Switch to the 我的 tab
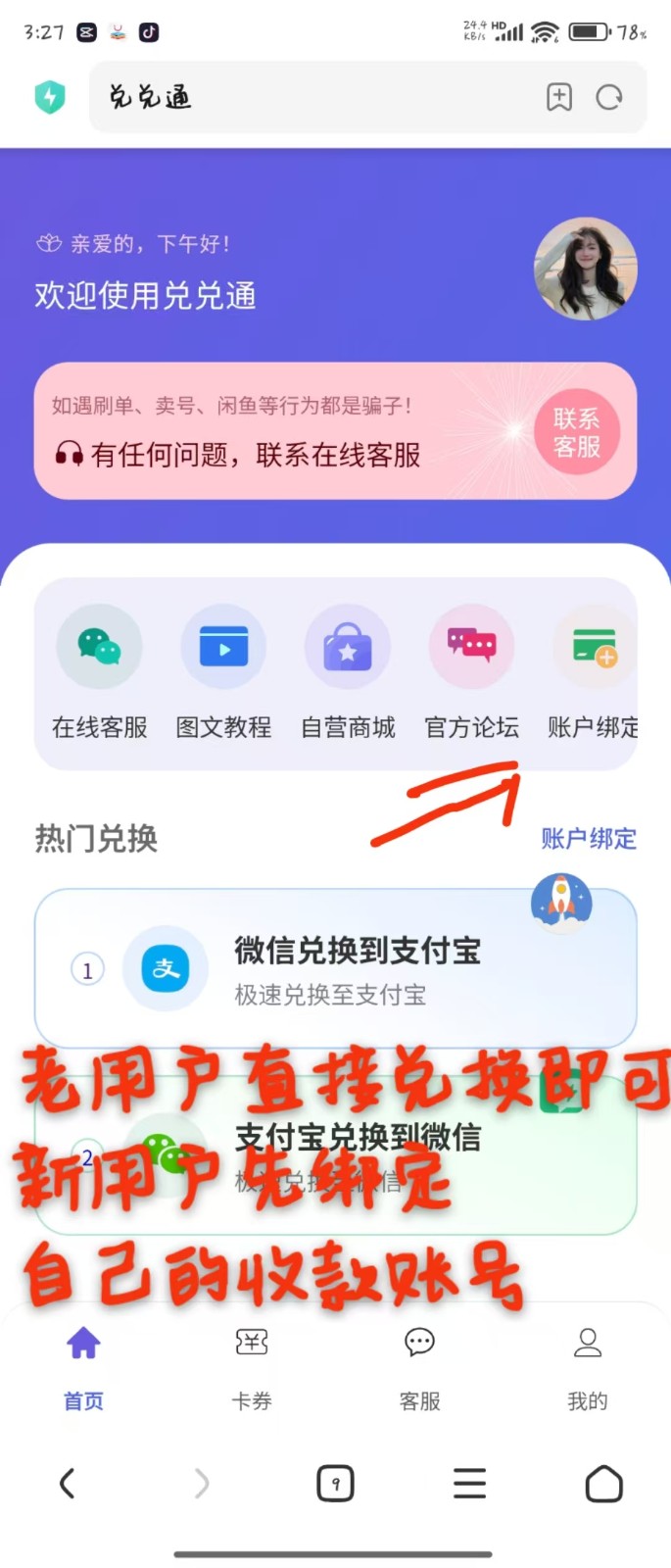This screenshot has height=1568, width=671. 587,1367
